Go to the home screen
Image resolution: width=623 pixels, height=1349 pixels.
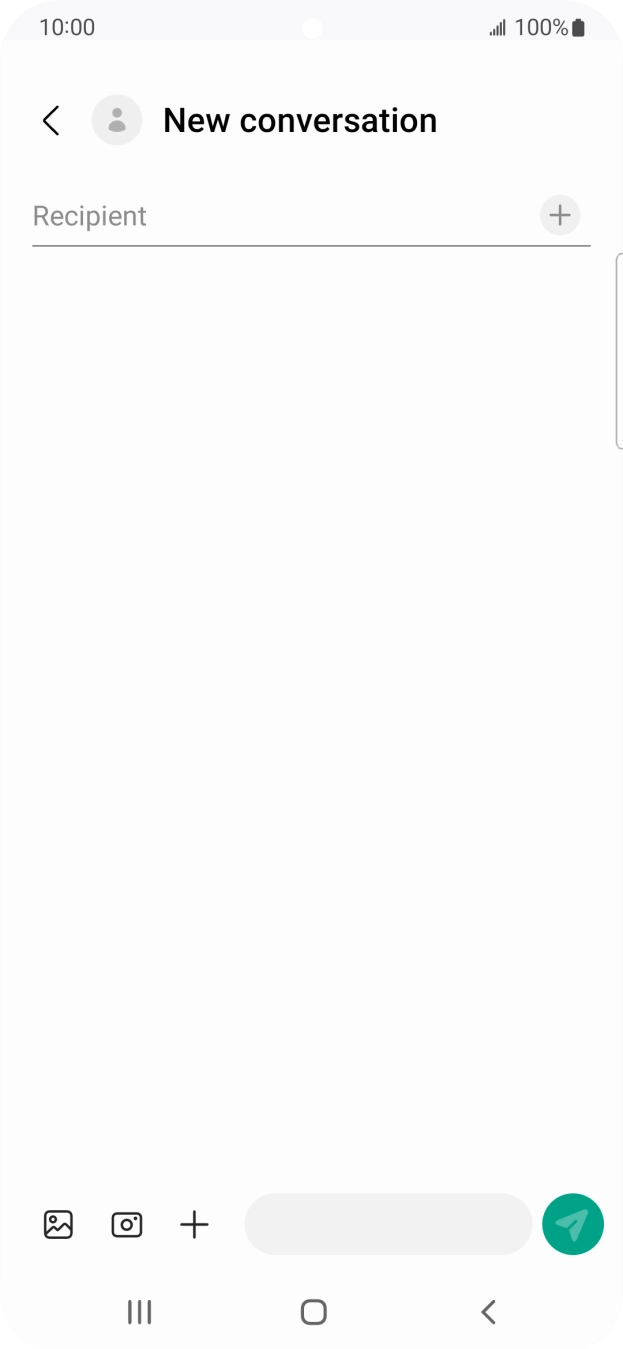313,1312
